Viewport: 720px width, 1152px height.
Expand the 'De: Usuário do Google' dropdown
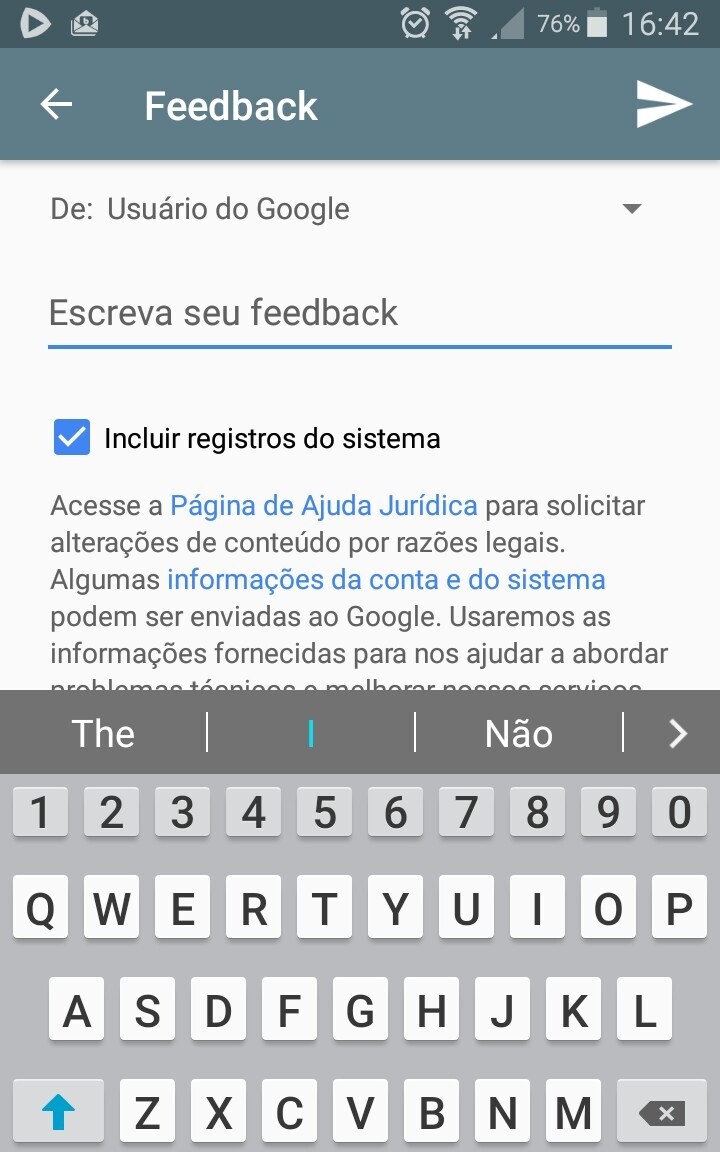click(631, 209)
